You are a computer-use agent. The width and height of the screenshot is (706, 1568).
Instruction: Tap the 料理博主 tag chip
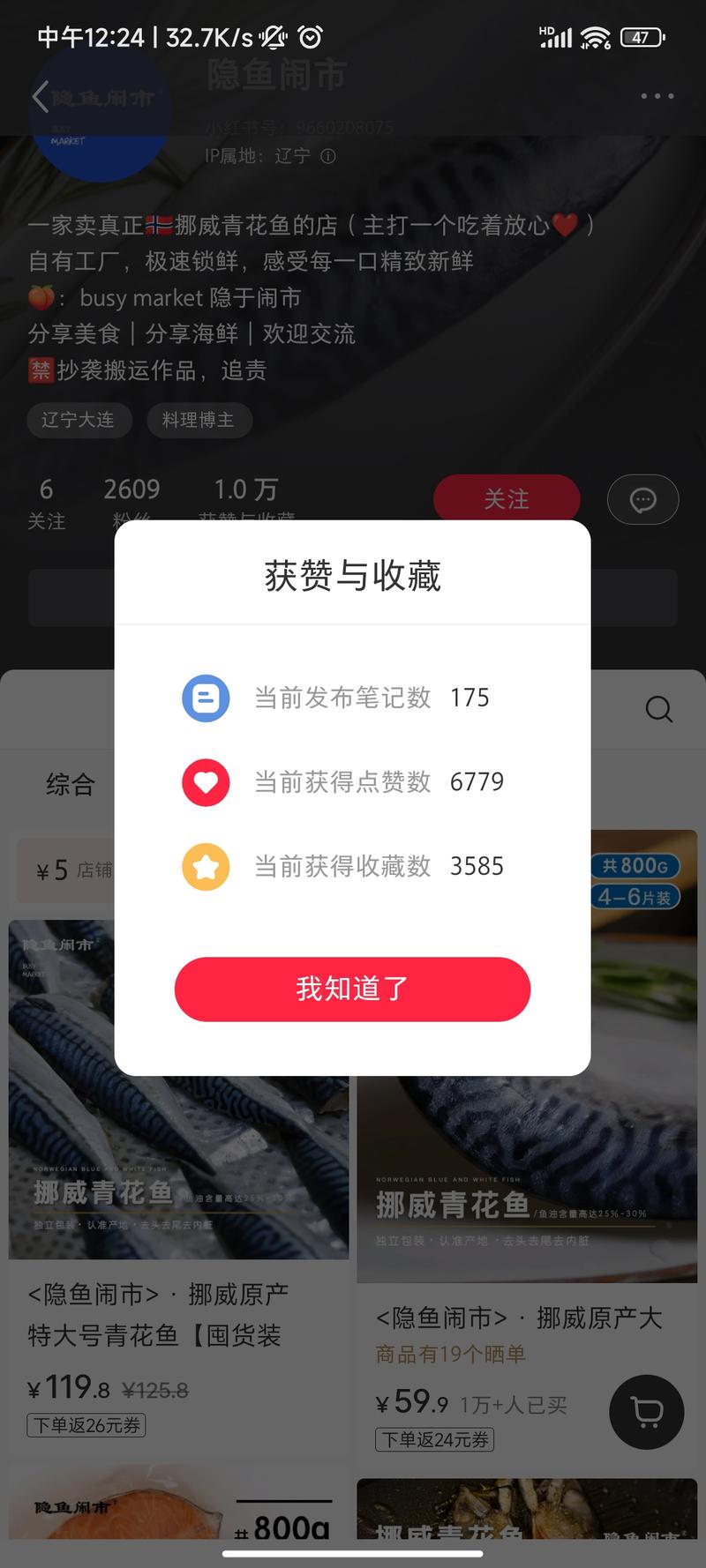tap(198, 420)
